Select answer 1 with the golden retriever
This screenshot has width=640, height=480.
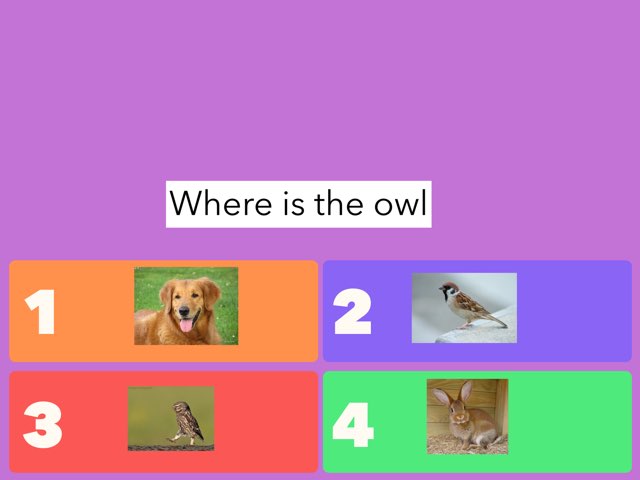164,310
